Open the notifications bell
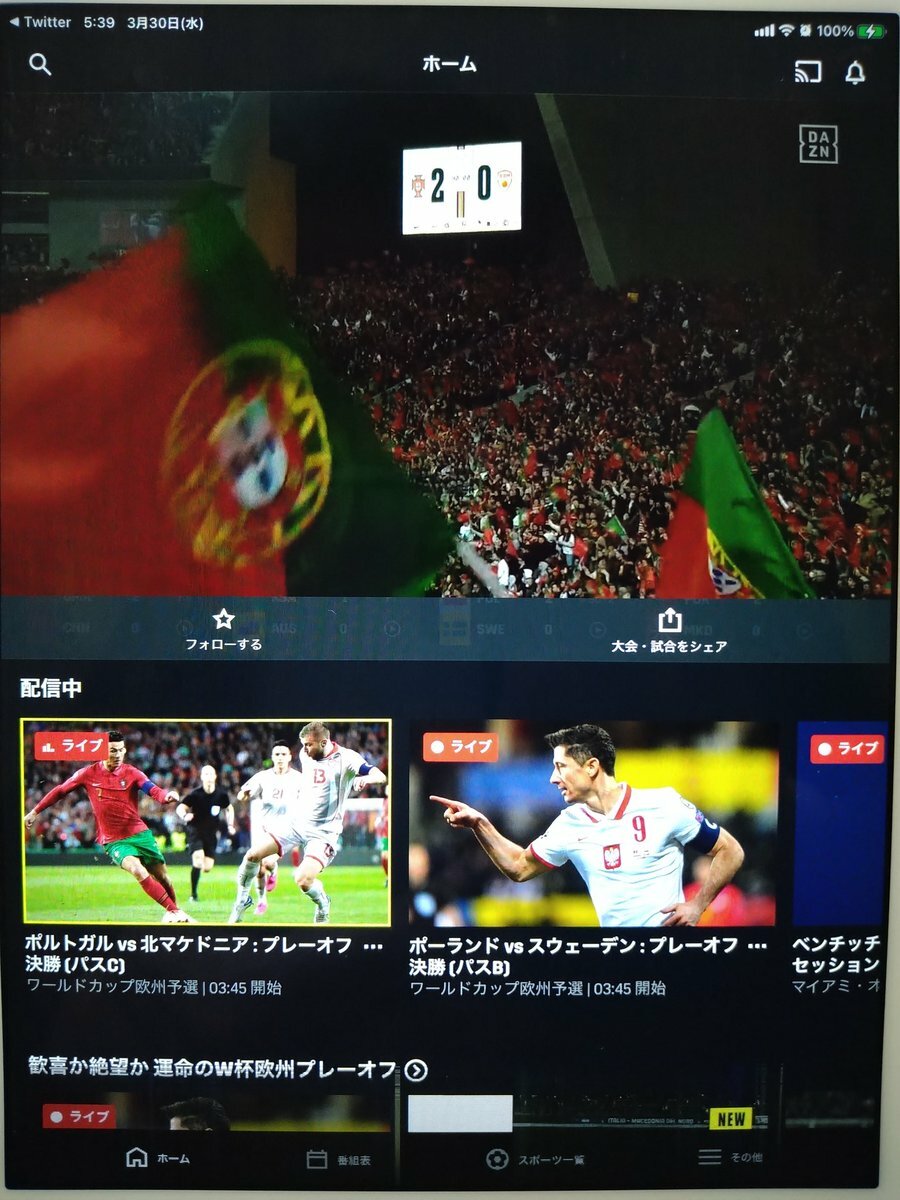This screenshot has width=900, height=1200. point(855,72)
